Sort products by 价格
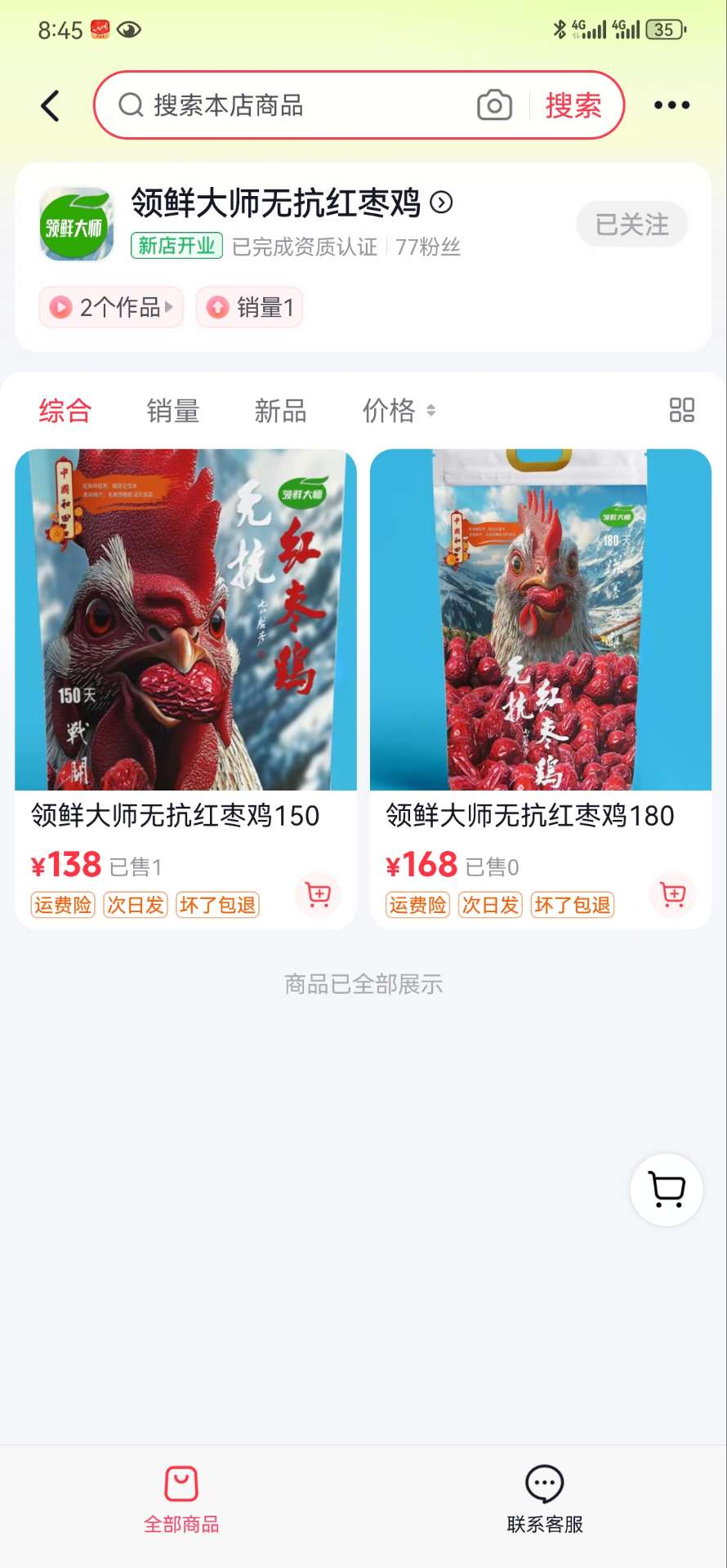The width and height of the screenshot is (727, 1568). pyautogui.click(x=399, y=411)
